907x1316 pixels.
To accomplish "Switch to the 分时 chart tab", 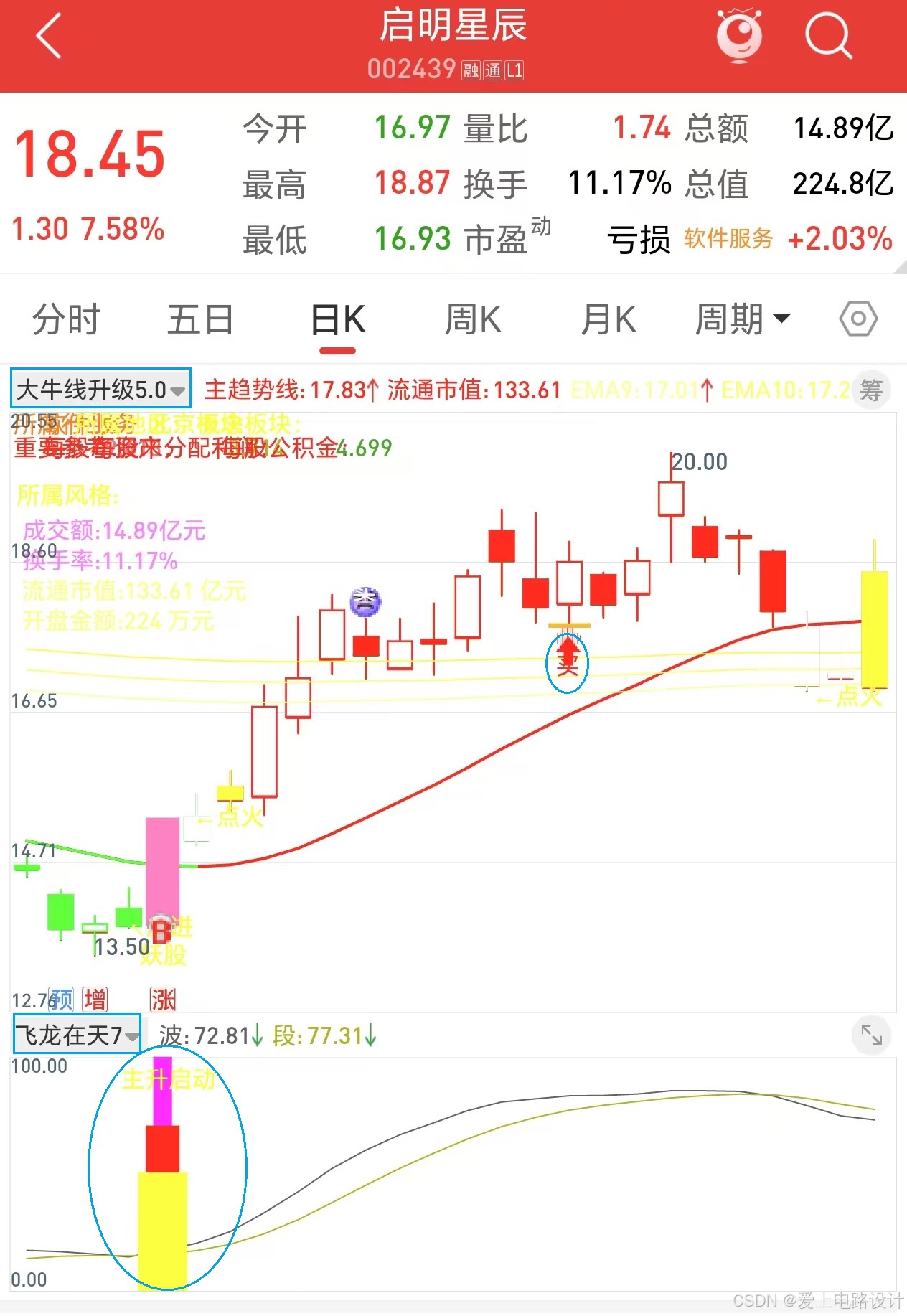I will (x=66, y=320).
